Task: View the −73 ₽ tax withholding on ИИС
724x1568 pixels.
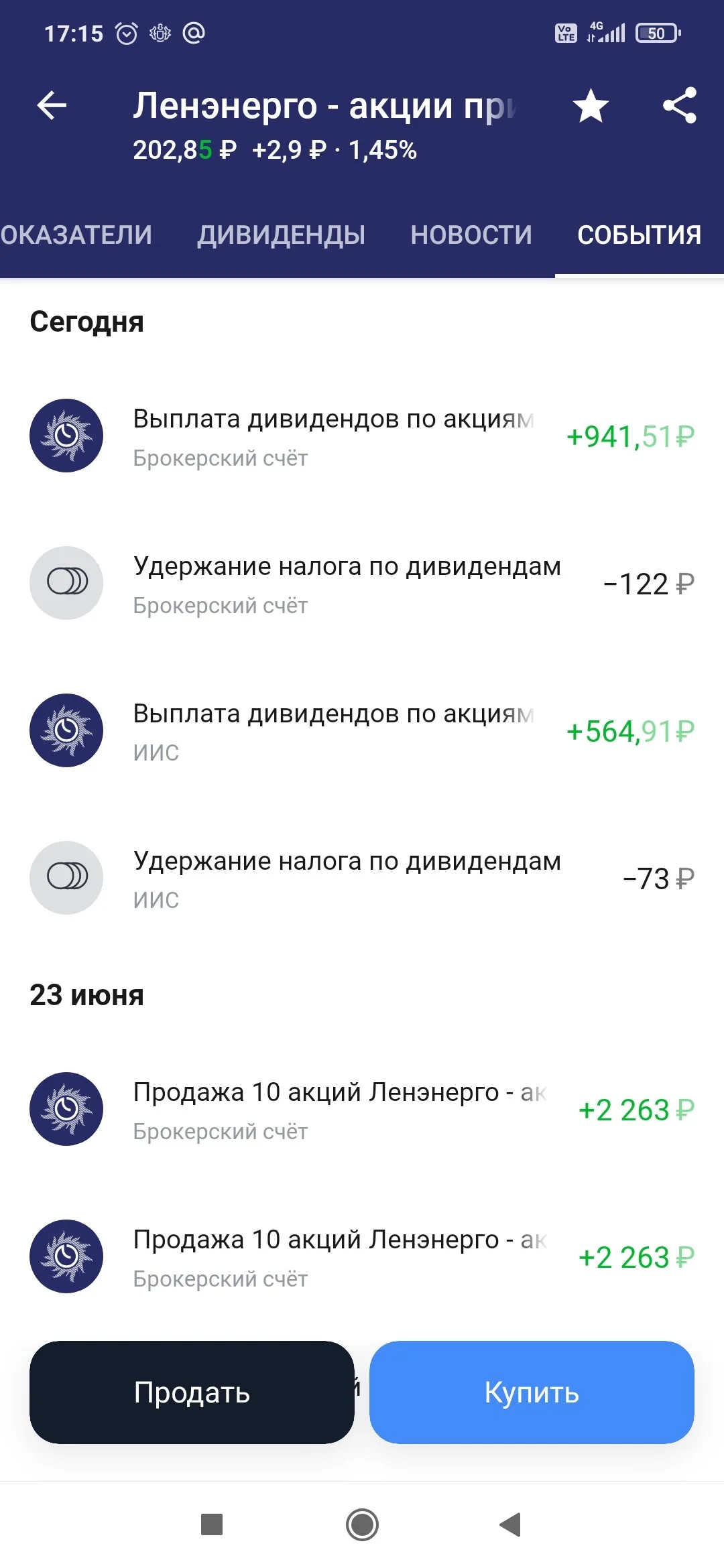Action: pos(362,878)
